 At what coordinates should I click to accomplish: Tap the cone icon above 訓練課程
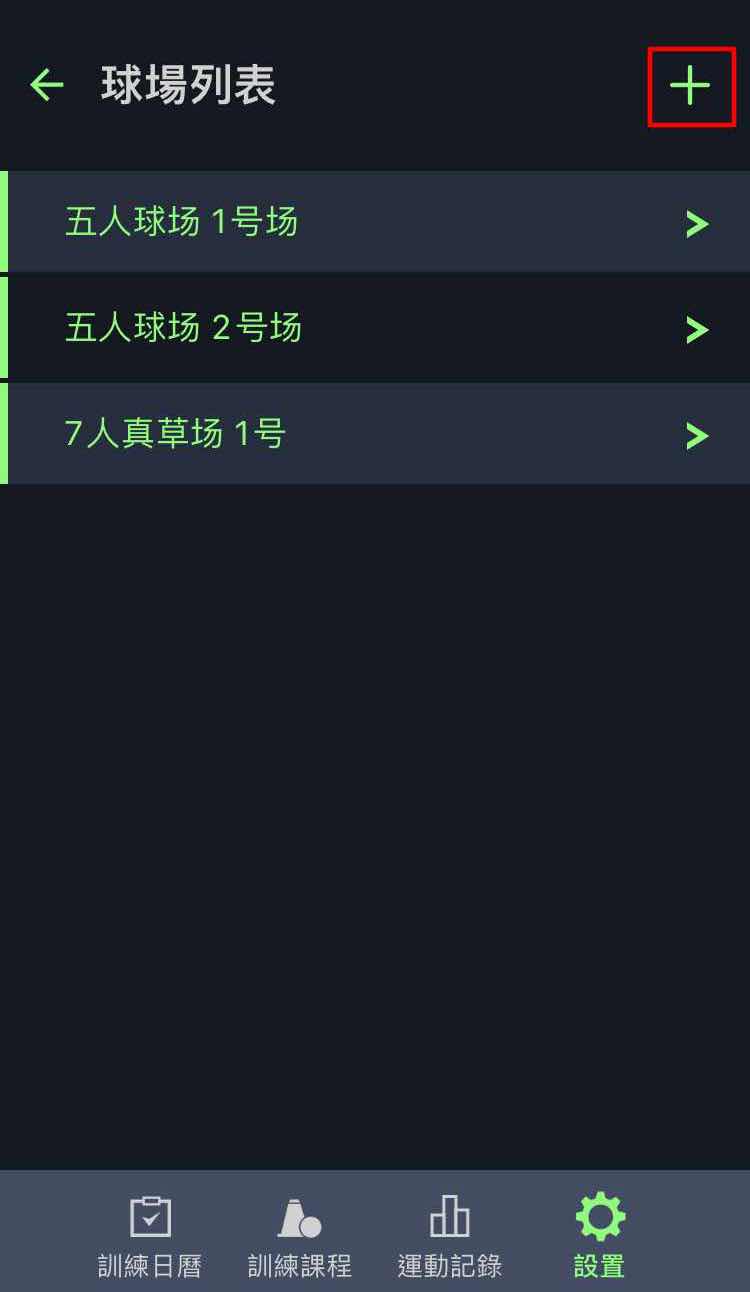299,1218
